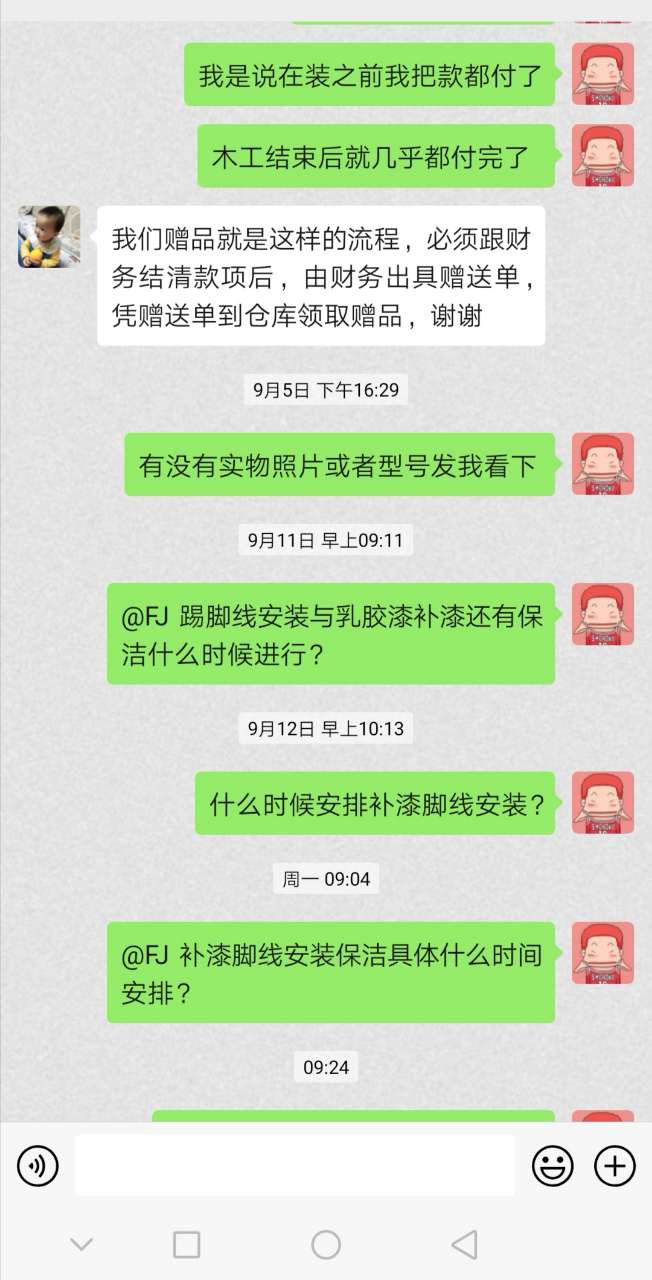Open the emoji picker
The image size is (652, 1280).
click(552, 1166)
